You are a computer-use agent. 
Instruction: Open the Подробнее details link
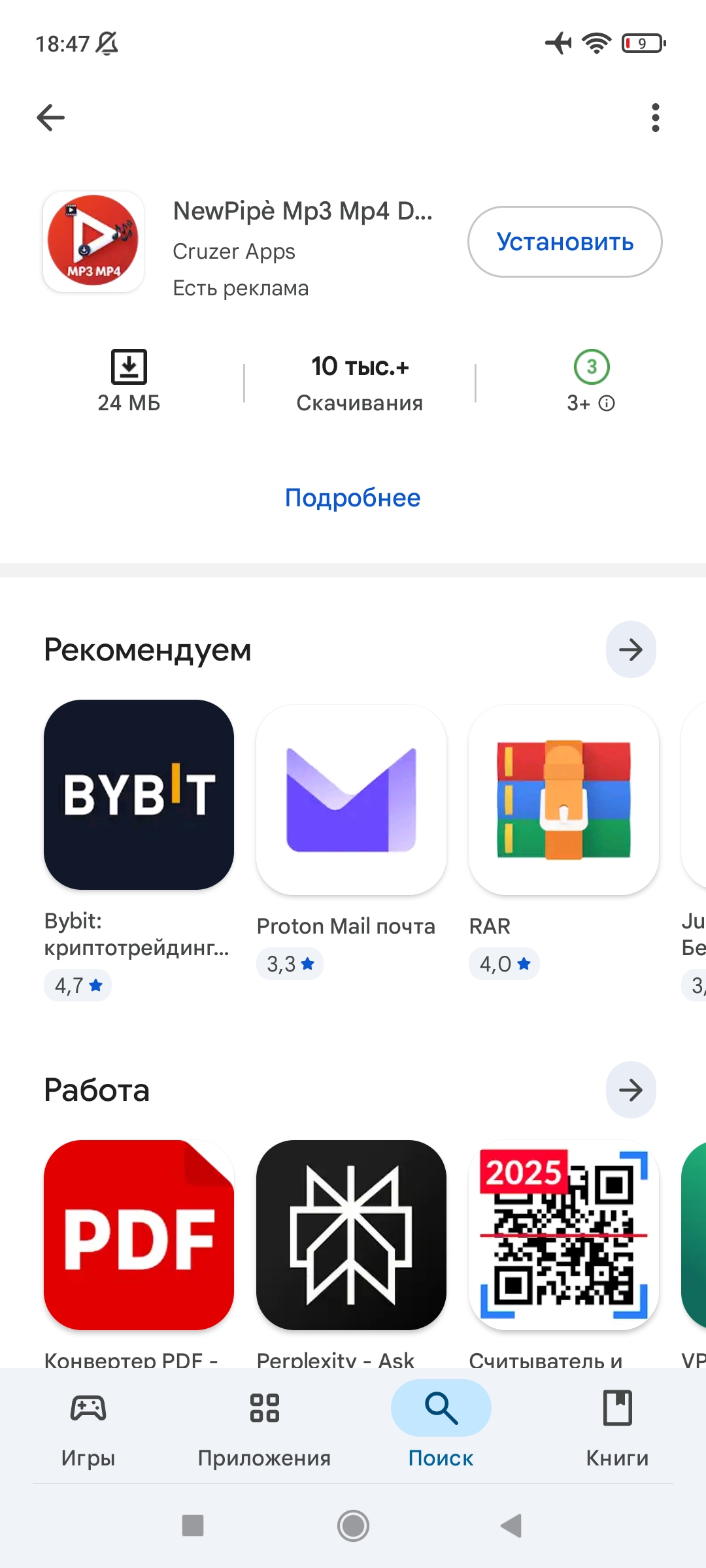(352, 498)
